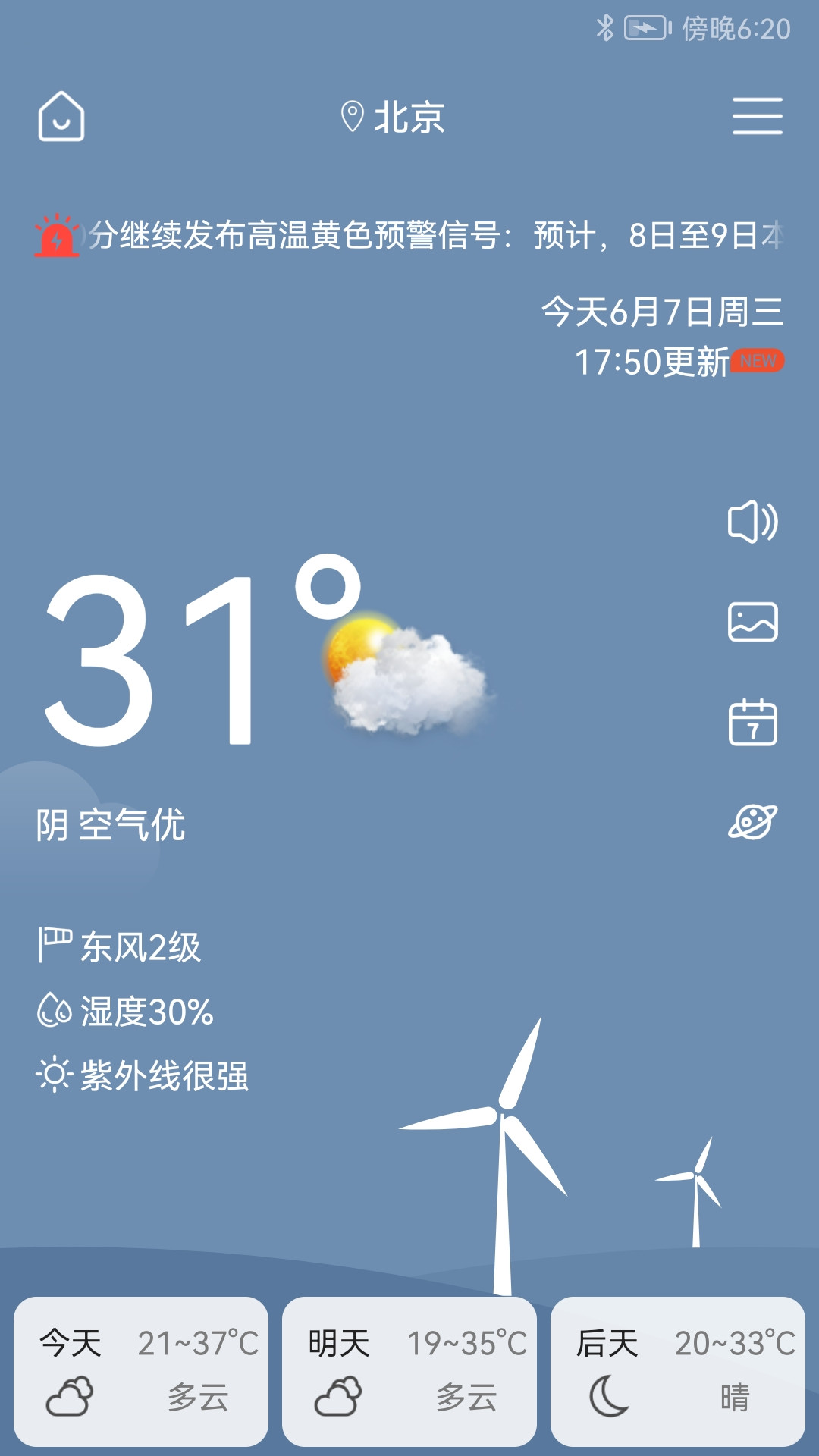Open the theme background picture icon
This screenshot has height=1456, width=819.
coord(754,622)
